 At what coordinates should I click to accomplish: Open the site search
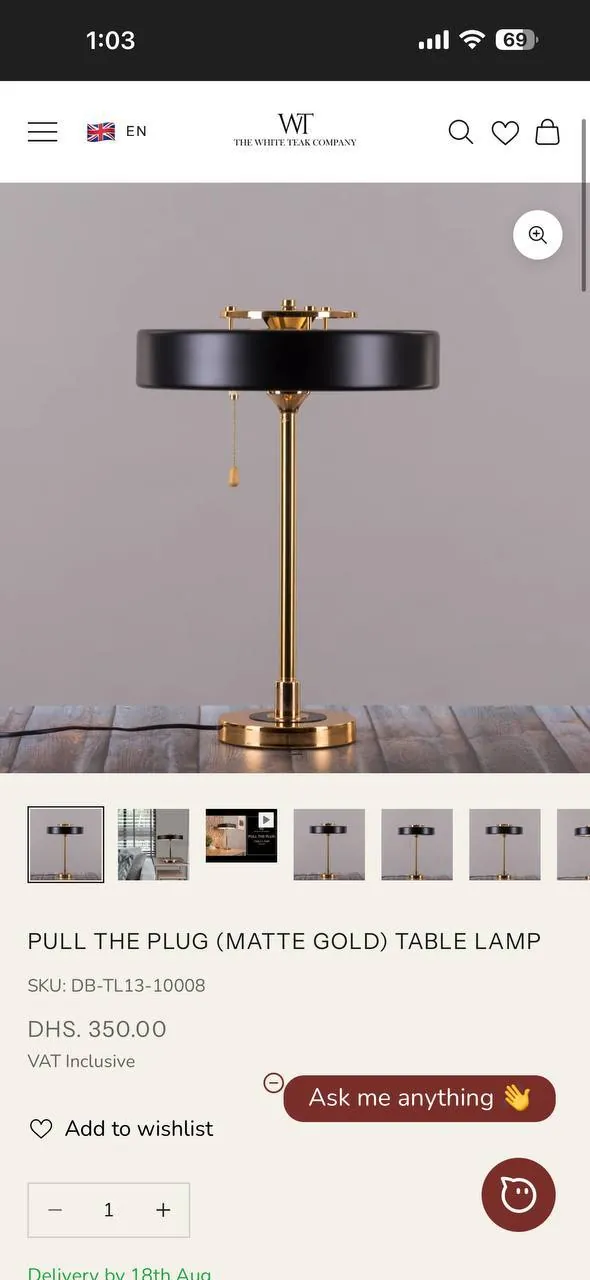460,132
